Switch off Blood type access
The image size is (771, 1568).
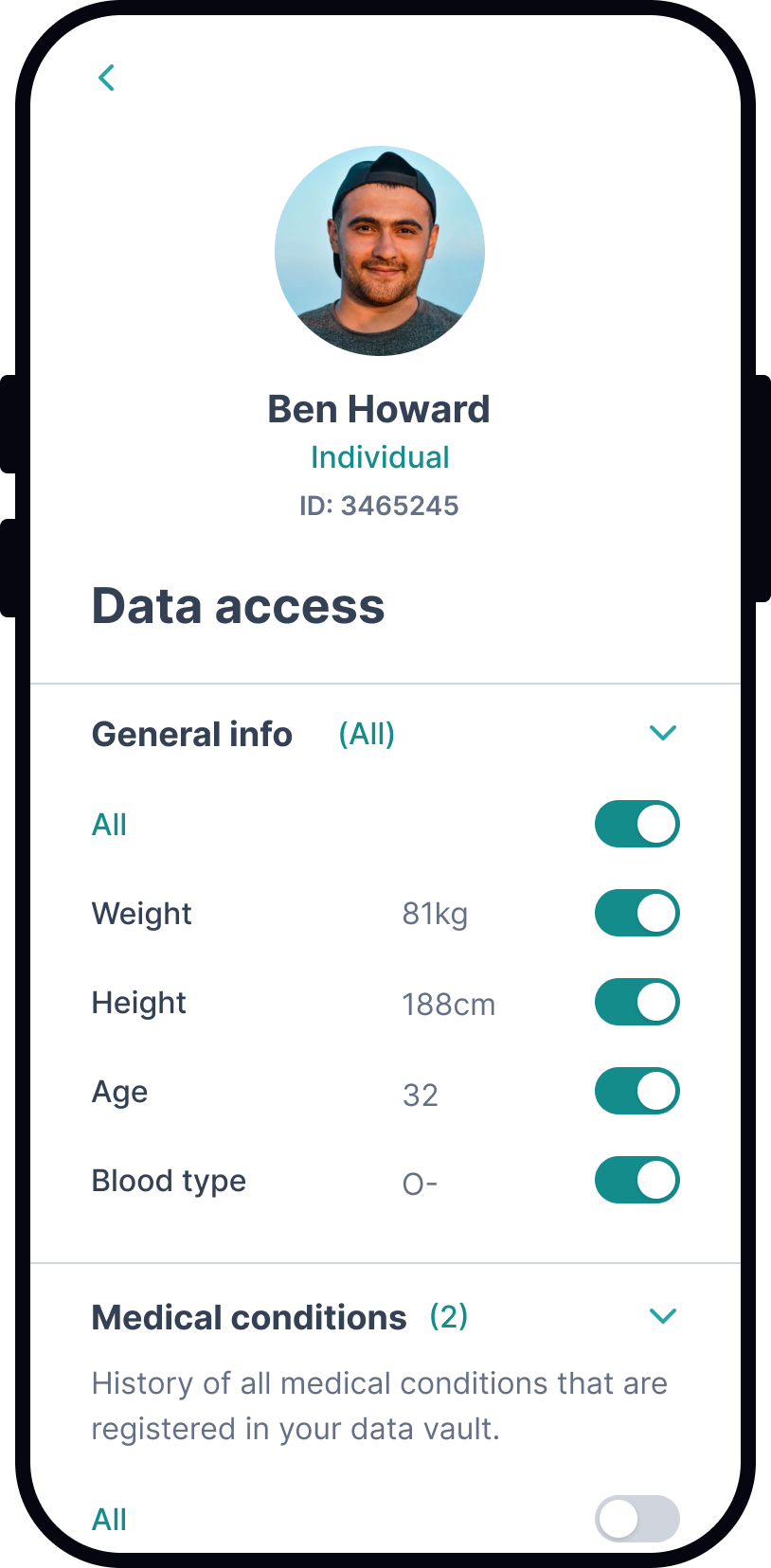(637, 1180)
